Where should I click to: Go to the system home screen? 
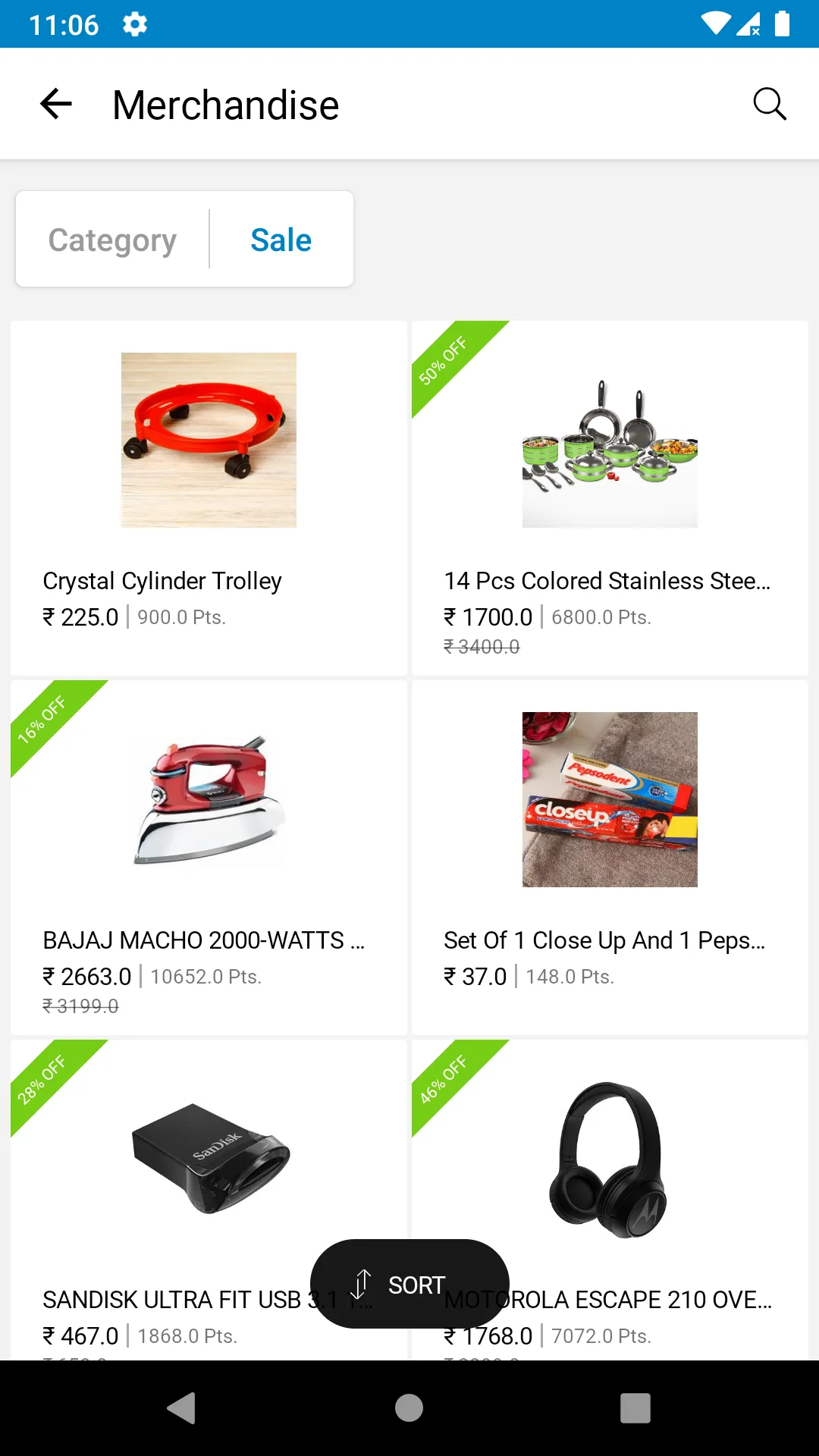coord(409,1408)
